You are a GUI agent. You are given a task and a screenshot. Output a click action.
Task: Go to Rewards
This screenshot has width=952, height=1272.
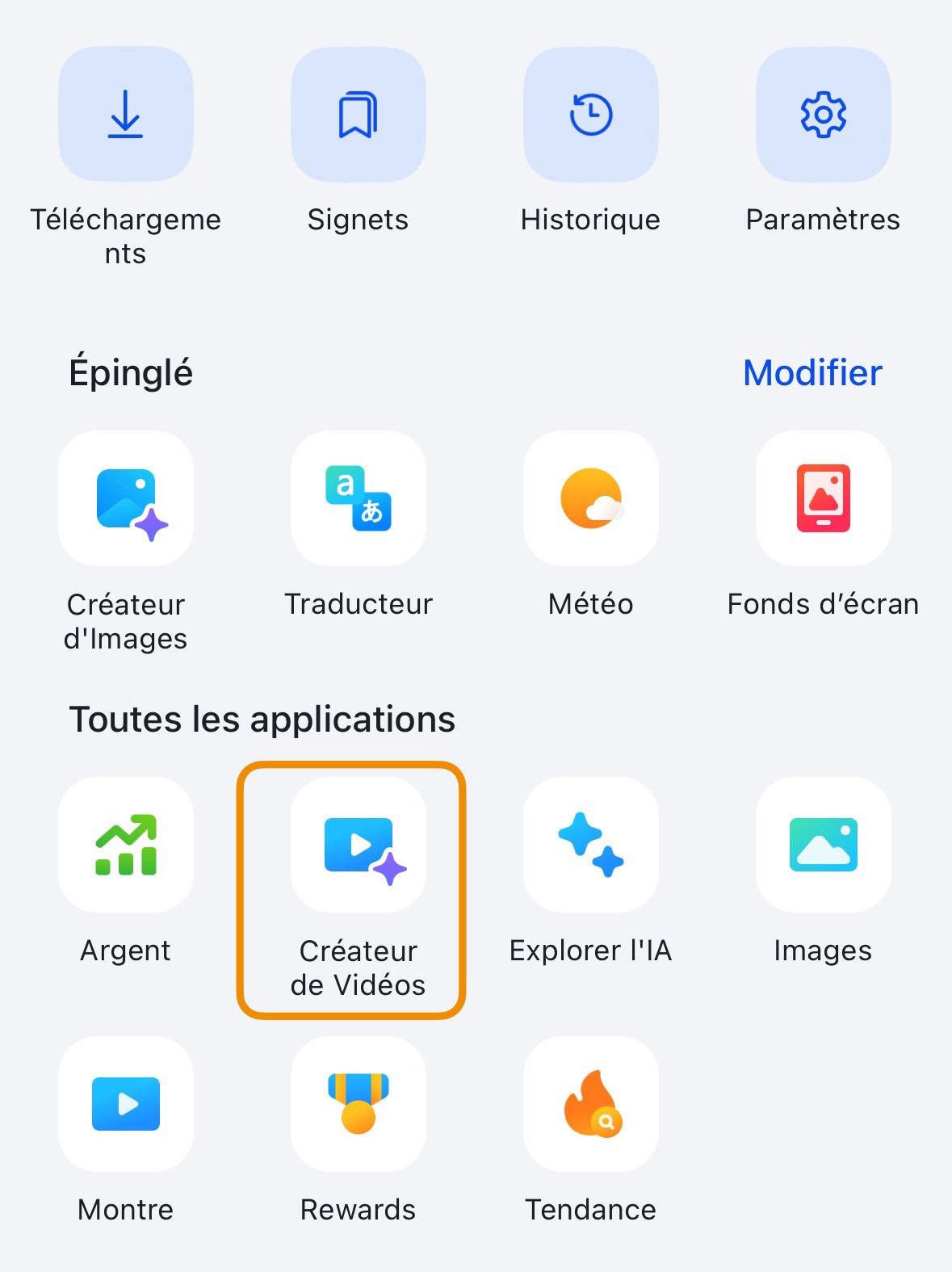pos(358,1104)
